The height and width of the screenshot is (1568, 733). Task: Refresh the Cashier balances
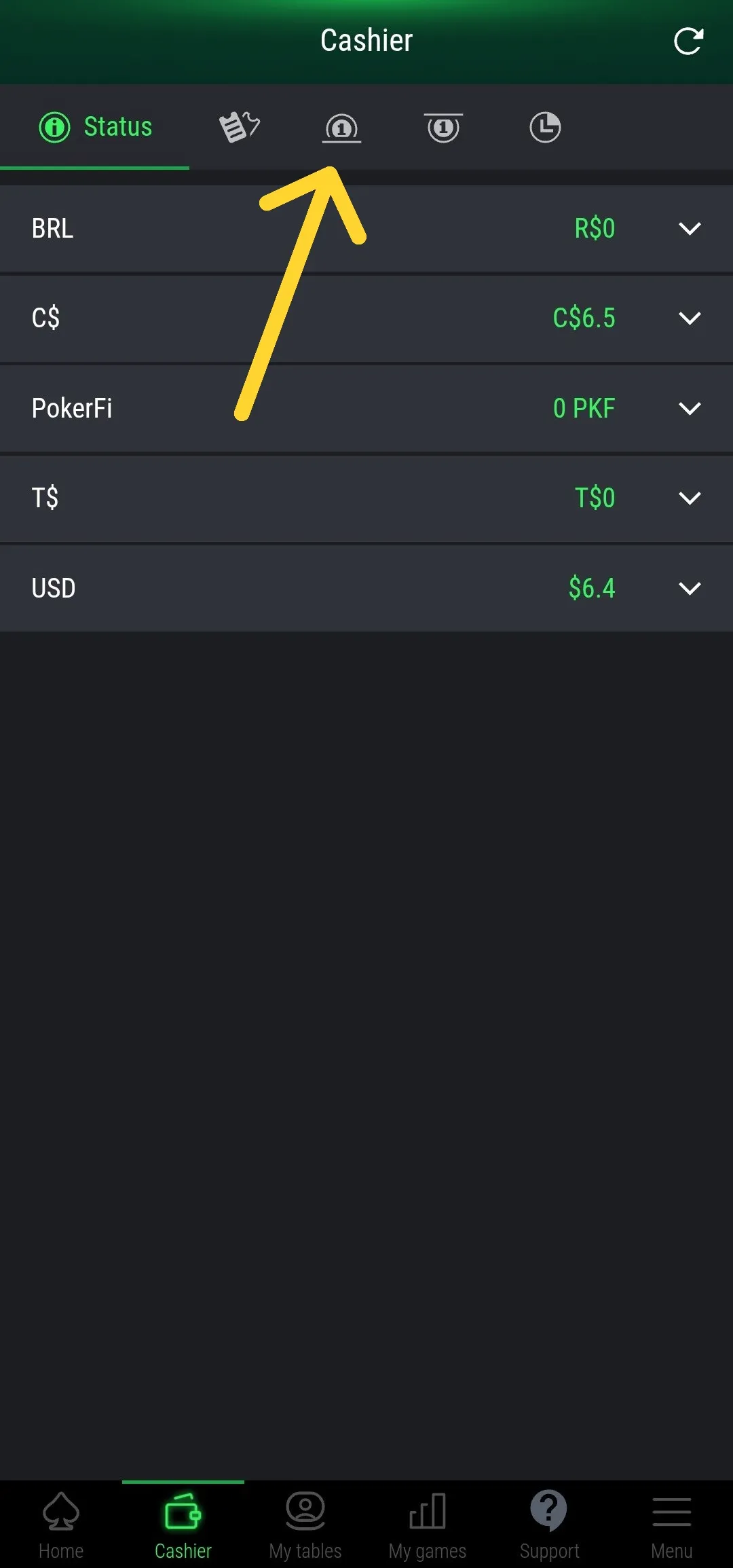click(689, 40)
